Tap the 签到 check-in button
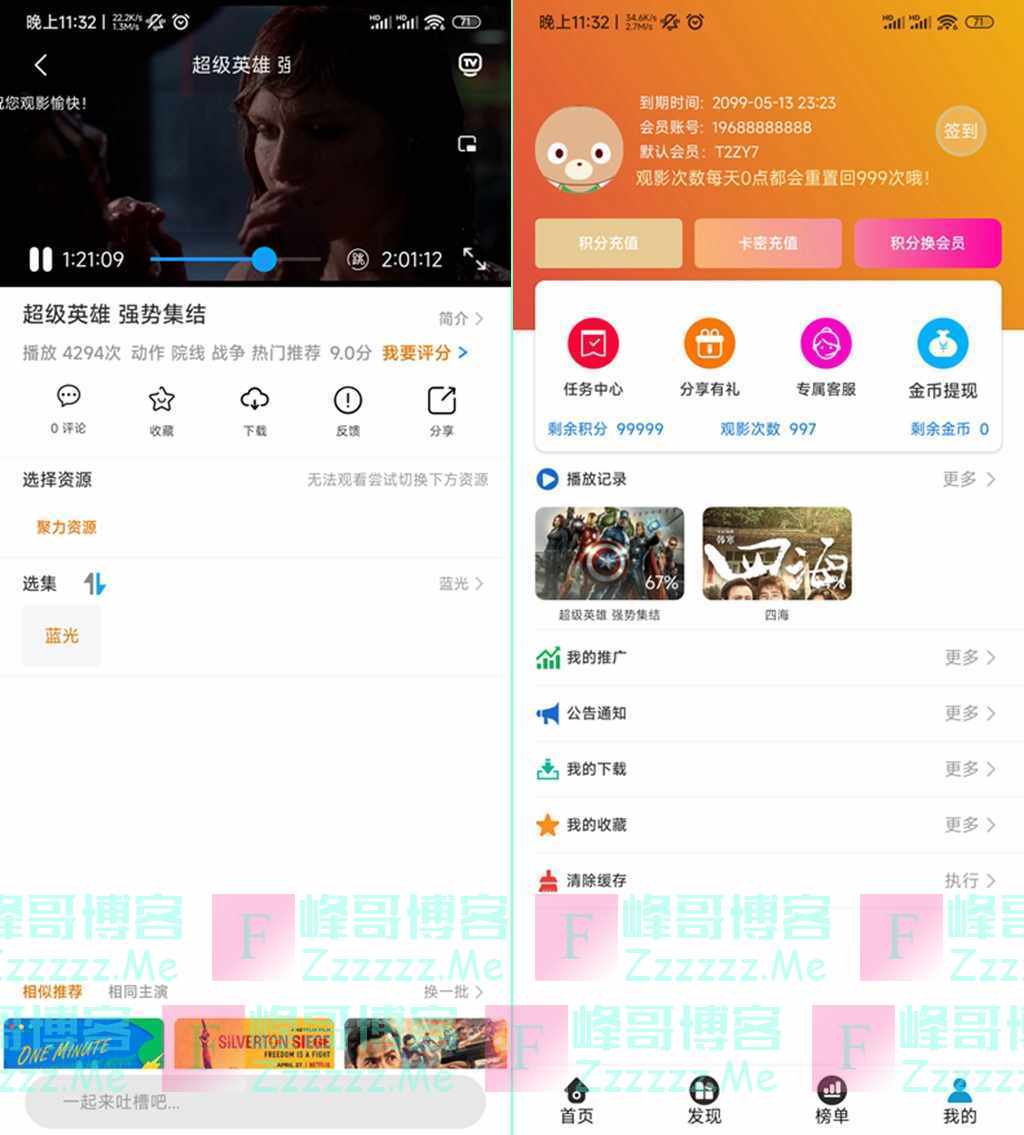Image resolution: width=1024 pixels, height=1135 pixels. (x=960, y=131)
